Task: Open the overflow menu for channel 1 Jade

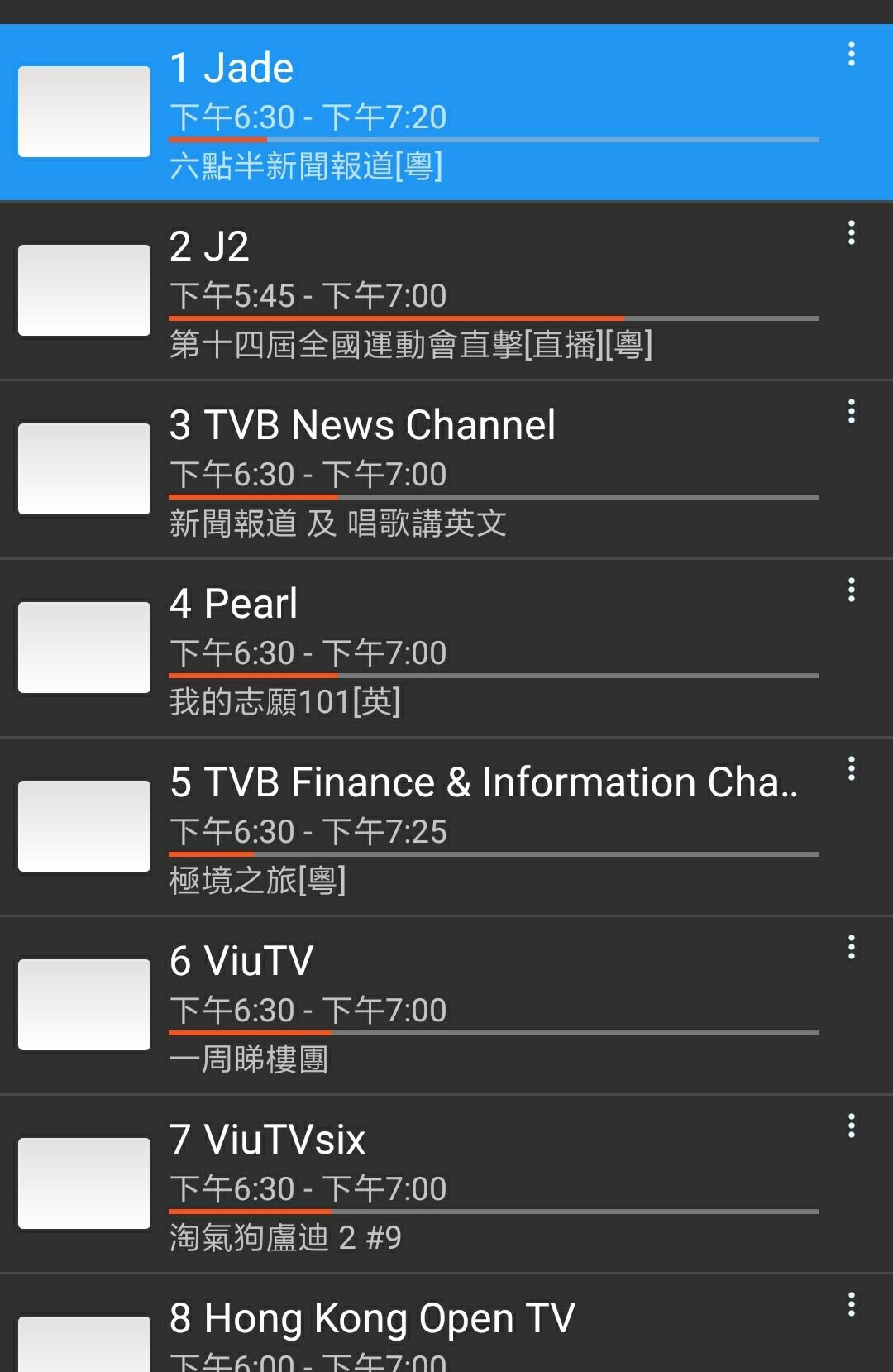Action: coord(852,55)
